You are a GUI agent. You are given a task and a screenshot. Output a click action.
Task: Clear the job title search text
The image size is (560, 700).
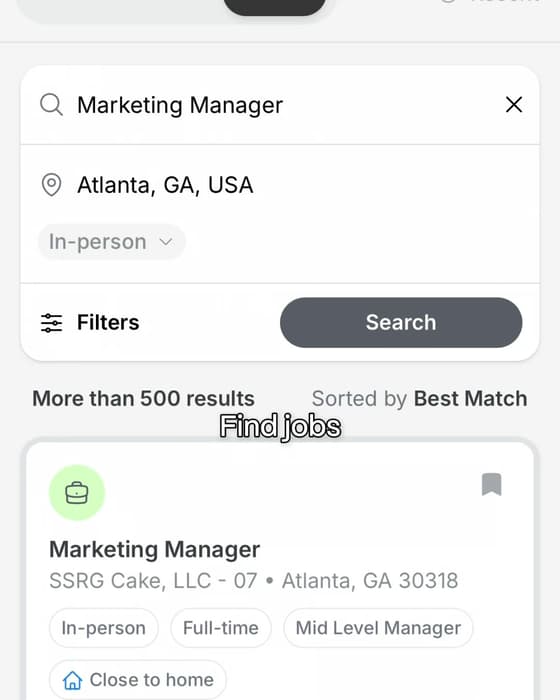(x=514, y=105)
